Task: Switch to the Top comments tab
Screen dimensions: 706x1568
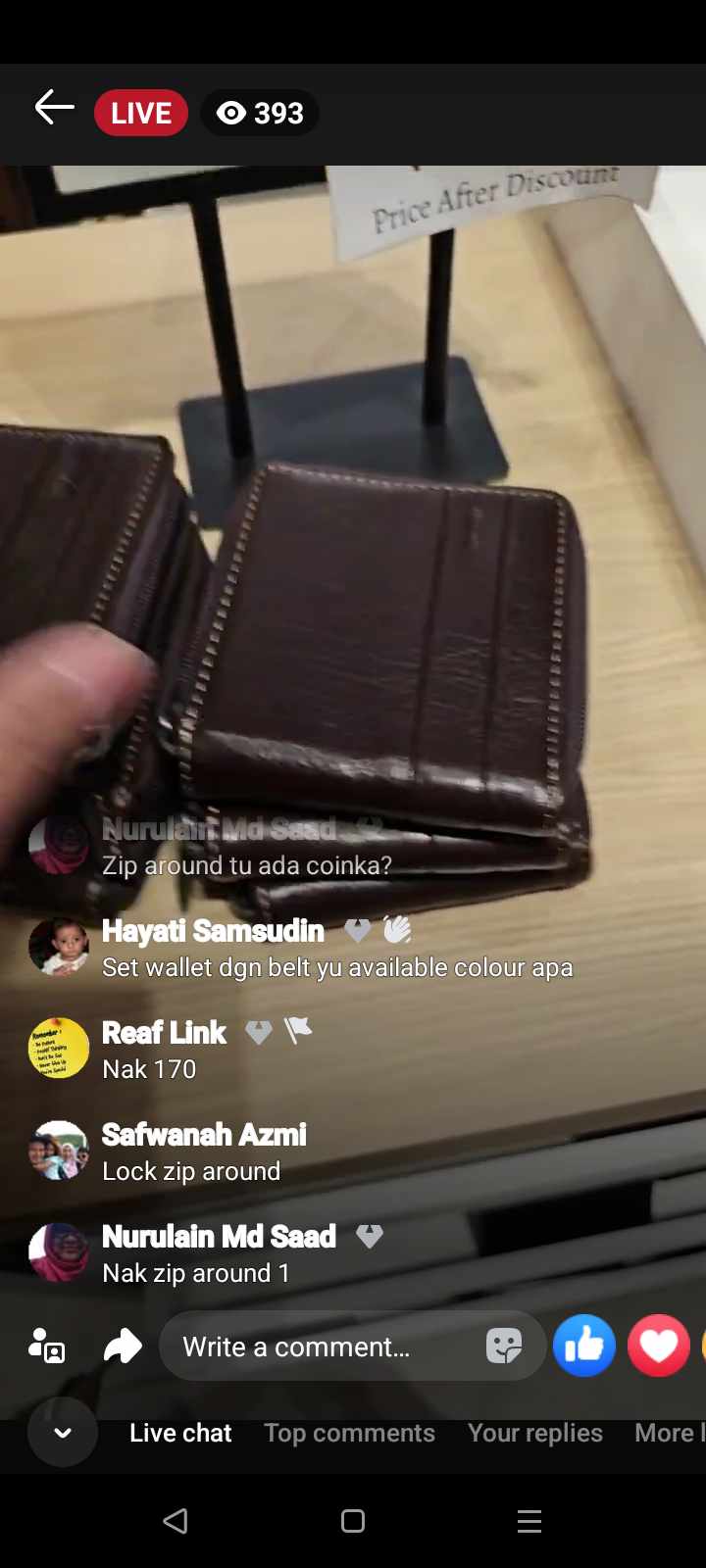Action: (349, 1433)
